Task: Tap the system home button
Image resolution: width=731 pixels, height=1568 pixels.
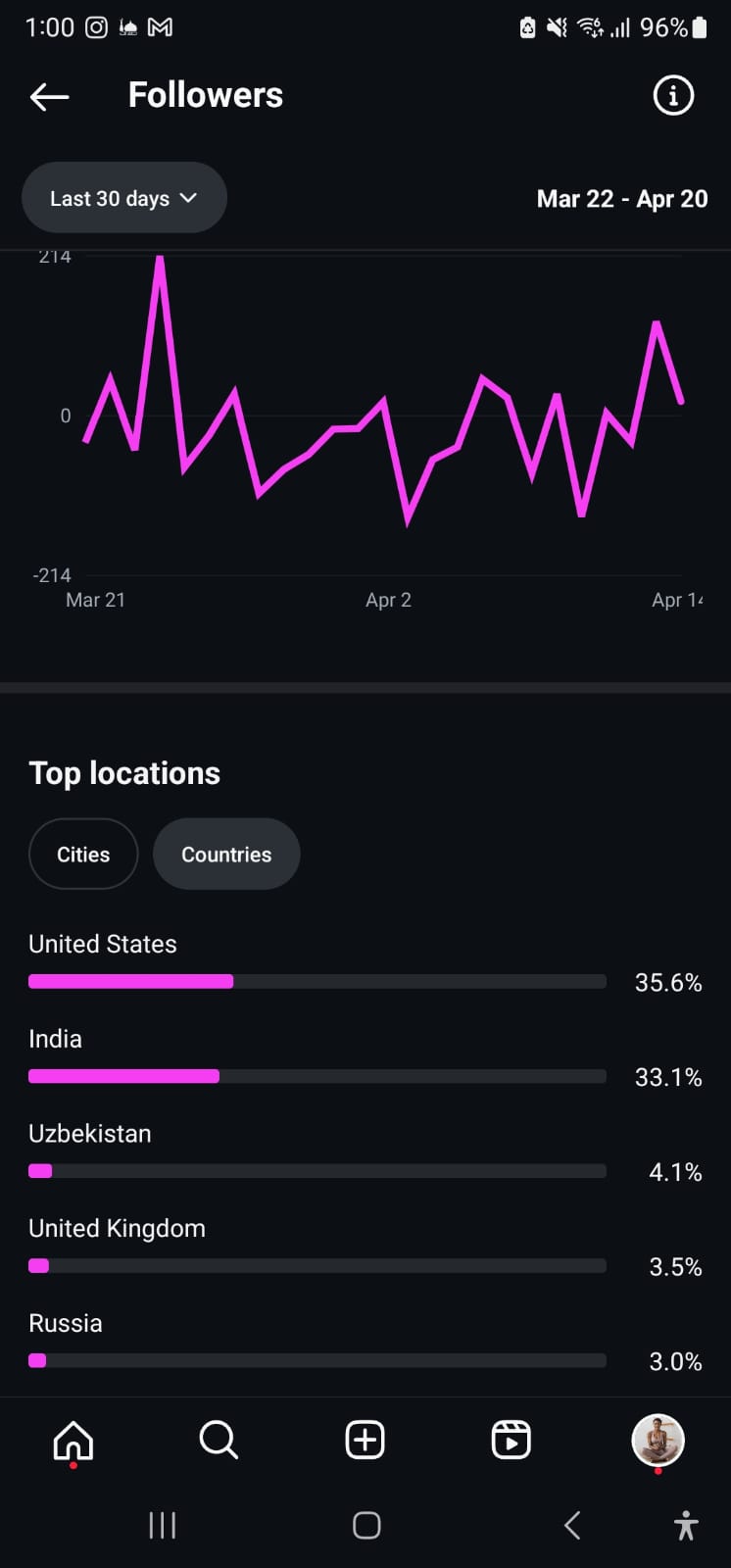Action: coord(366,1525)
